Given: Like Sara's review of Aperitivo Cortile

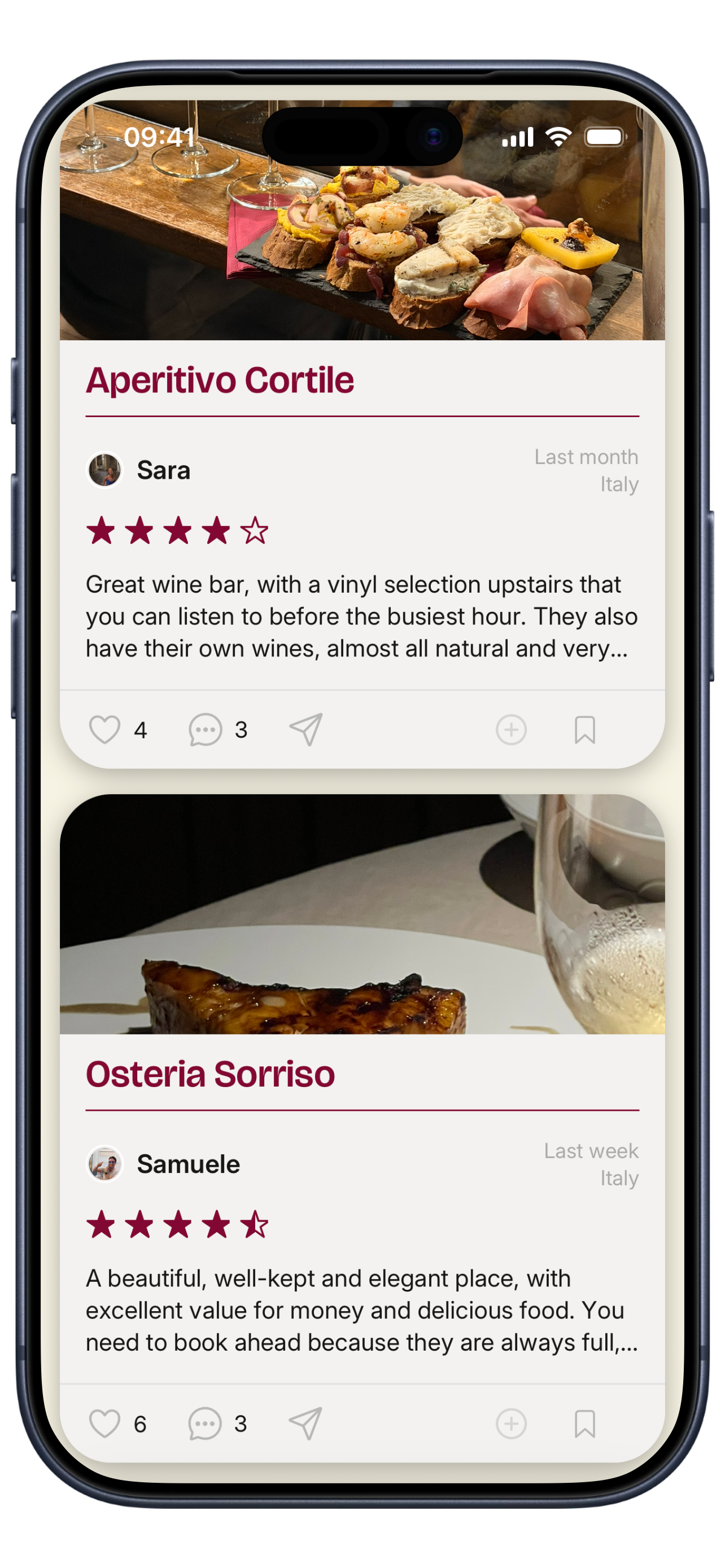Looking at the screenshot, I should click(x=104, y=729).
